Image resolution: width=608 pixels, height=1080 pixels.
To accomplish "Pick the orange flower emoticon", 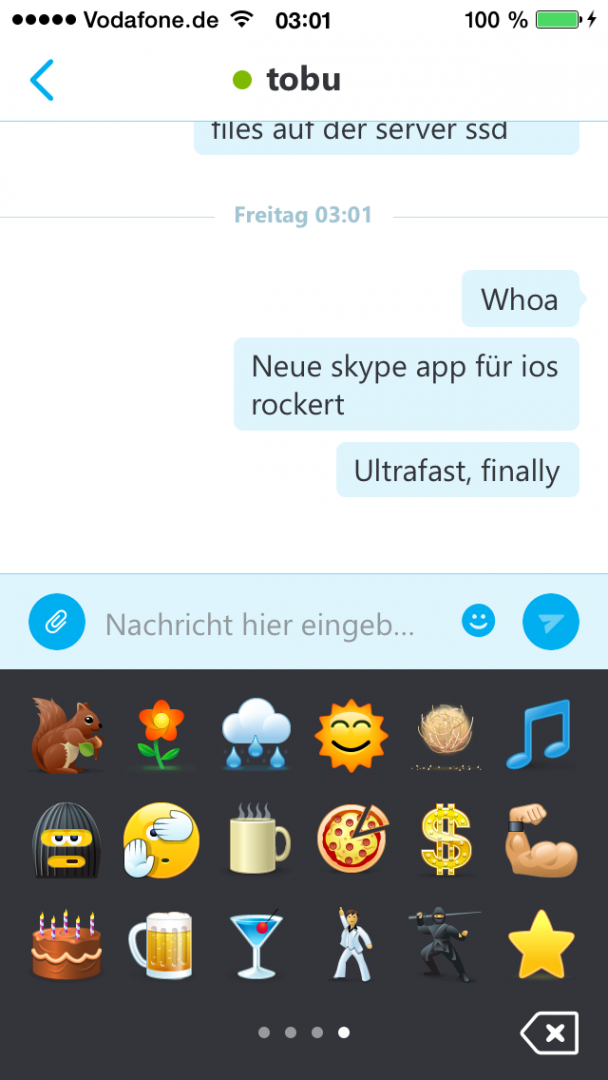I will pyautogui.click(x=160, y=734).
